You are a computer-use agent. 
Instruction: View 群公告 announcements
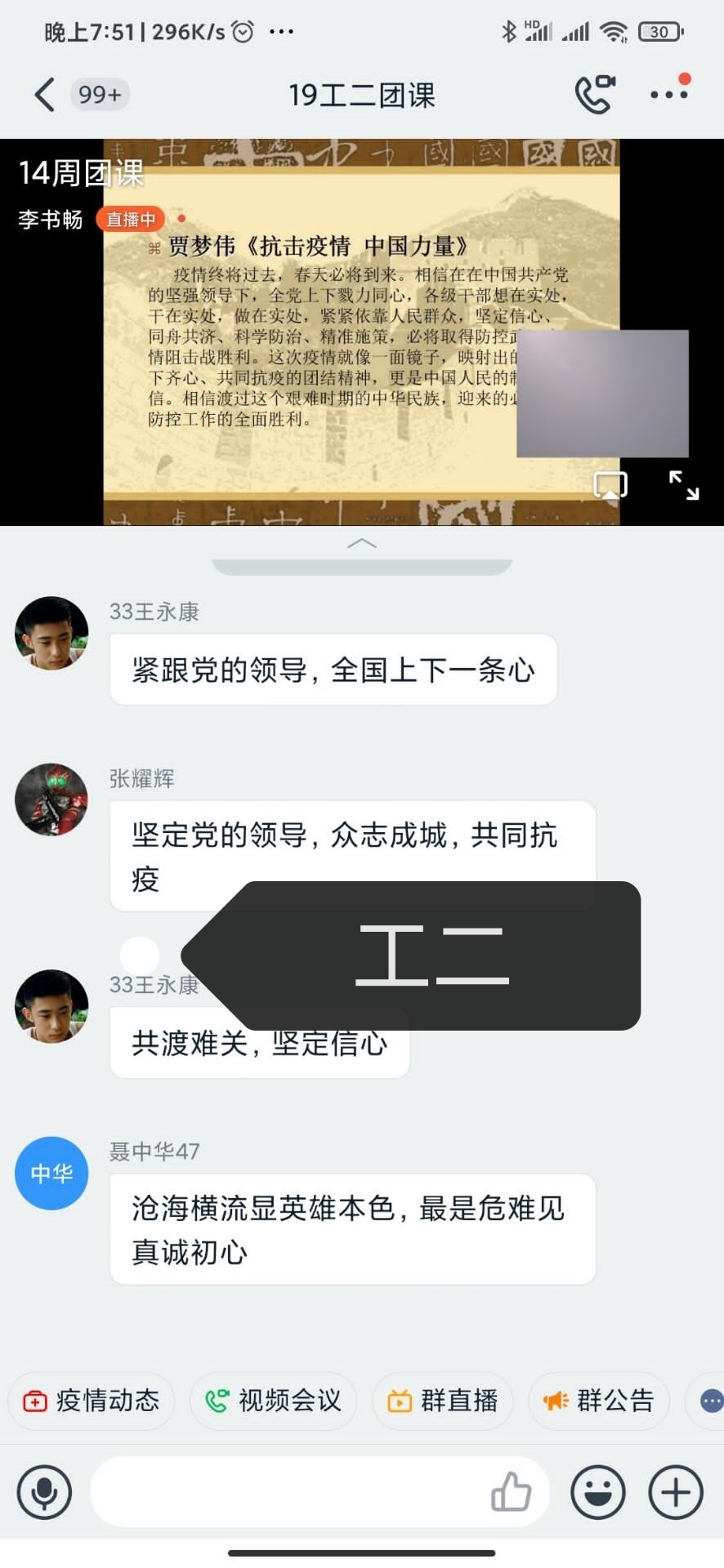(x=600, y=1401)
